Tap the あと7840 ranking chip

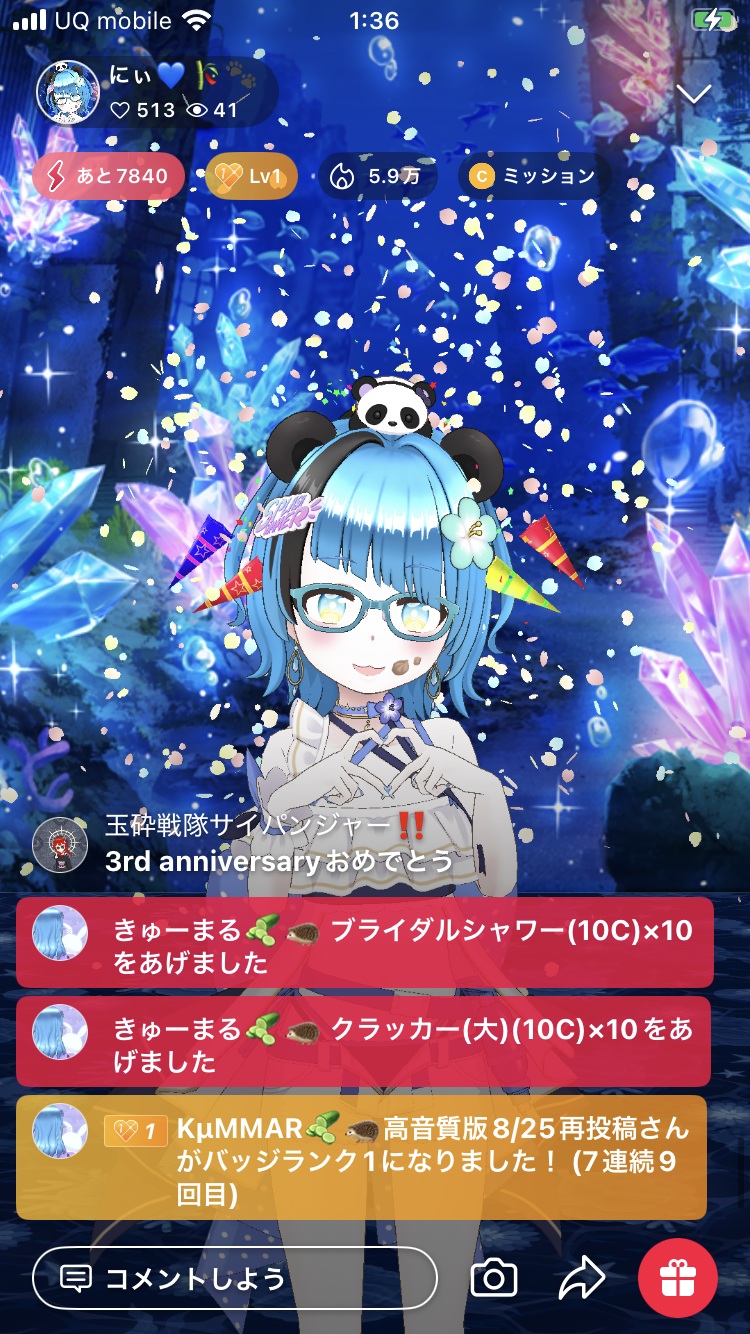108,177
